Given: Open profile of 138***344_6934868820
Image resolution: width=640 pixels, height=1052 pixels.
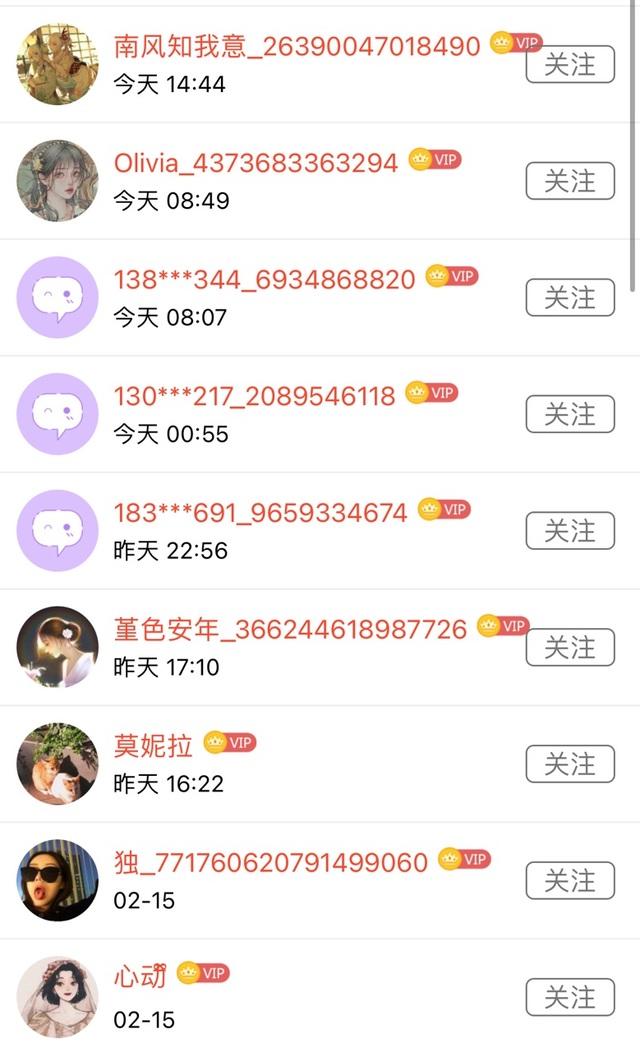Looking at the screenshot, I should point(264,280).
